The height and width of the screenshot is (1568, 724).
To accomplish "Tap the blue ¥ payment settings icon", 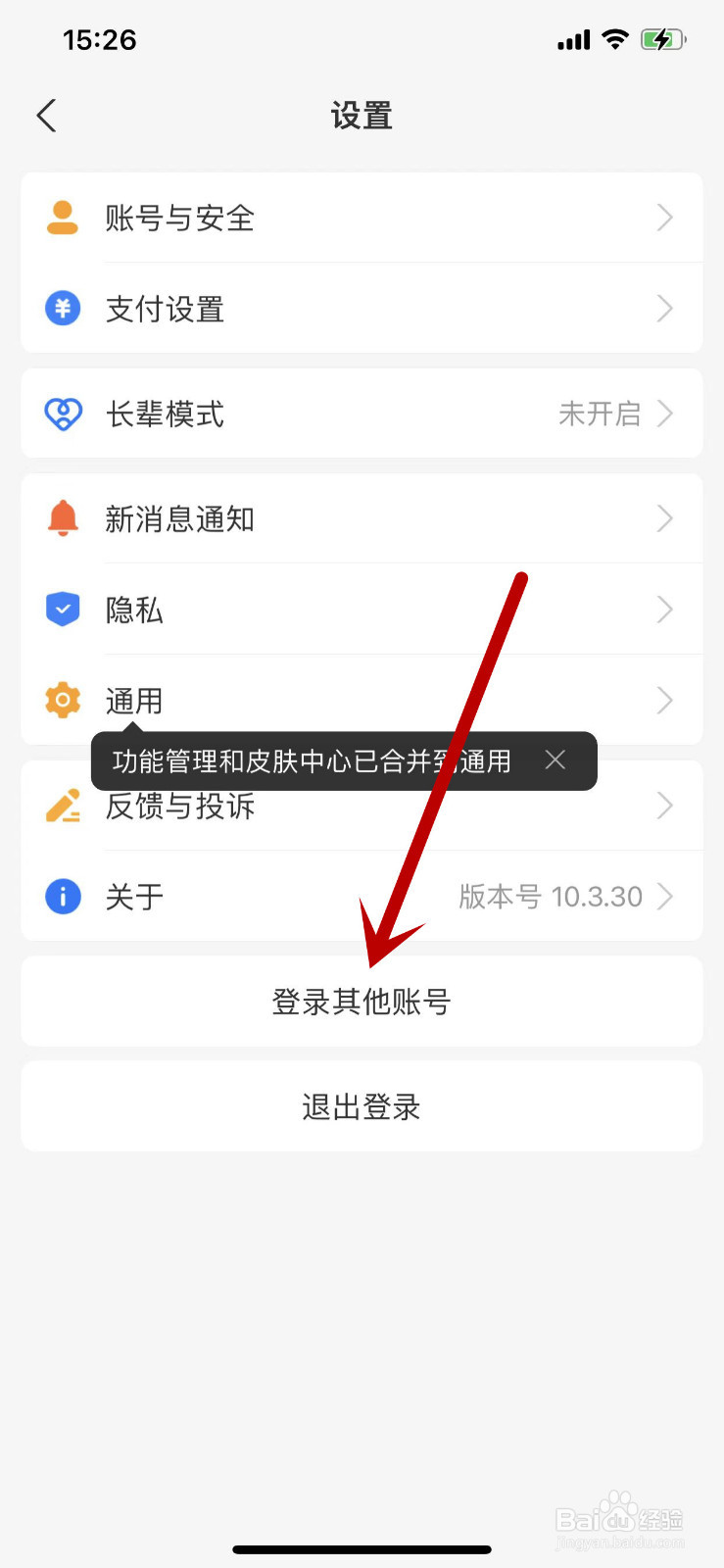I will click(62, 309).
